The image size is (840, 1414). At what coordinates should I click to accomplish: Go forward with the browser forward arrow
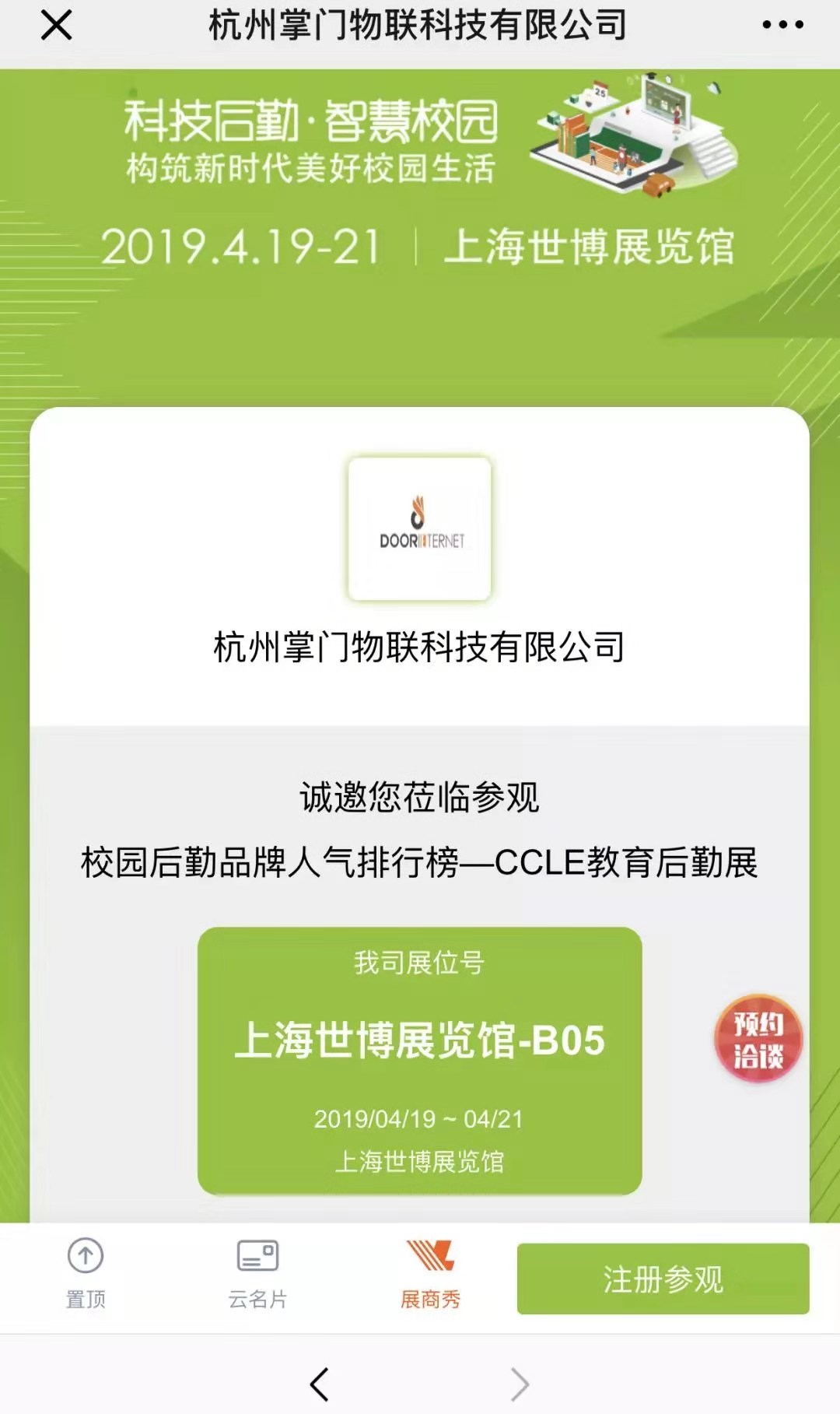[x=520, y=1384]
